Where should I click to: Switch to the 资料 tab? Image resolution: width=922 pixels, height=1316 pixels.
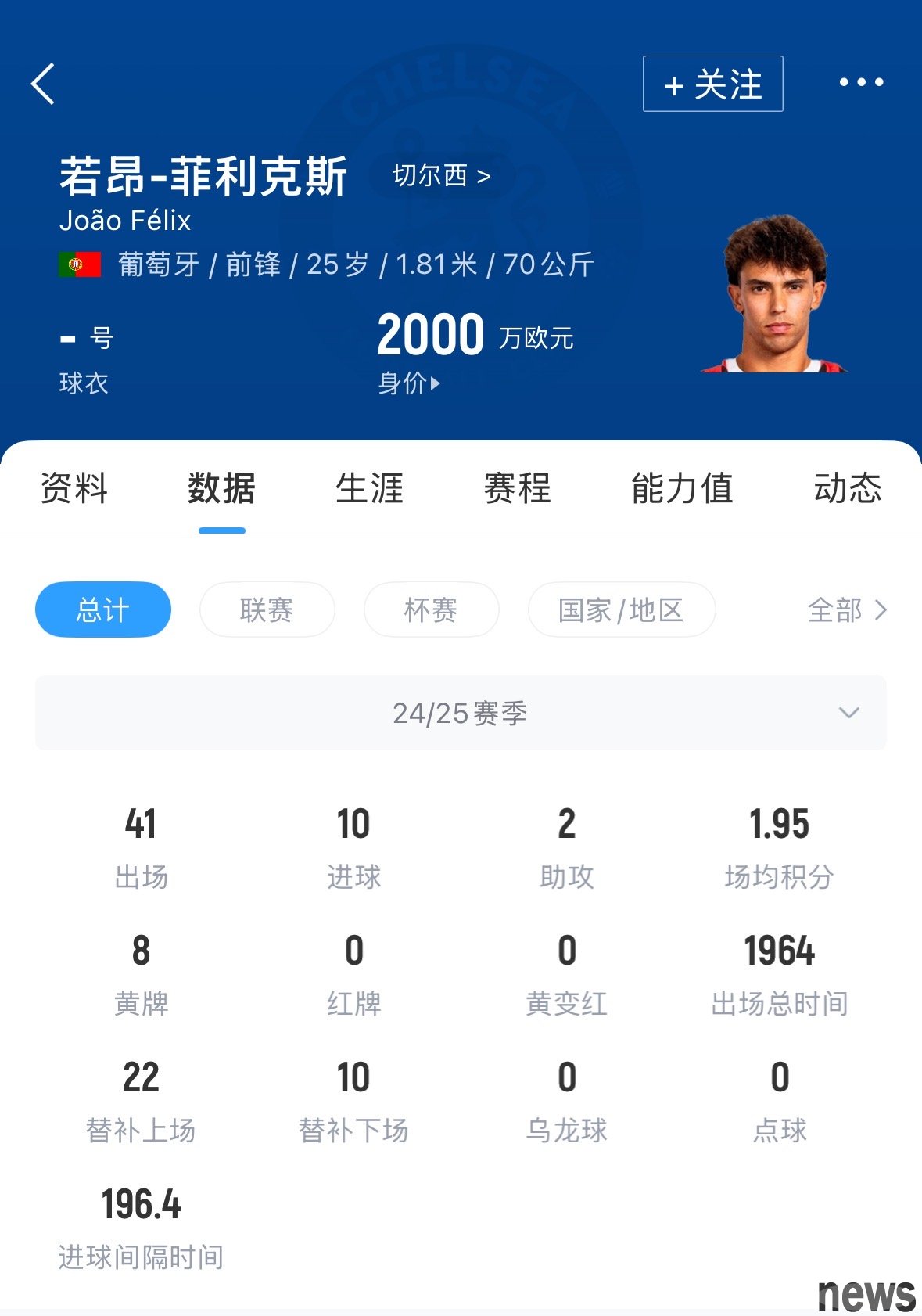pos(74,488)
